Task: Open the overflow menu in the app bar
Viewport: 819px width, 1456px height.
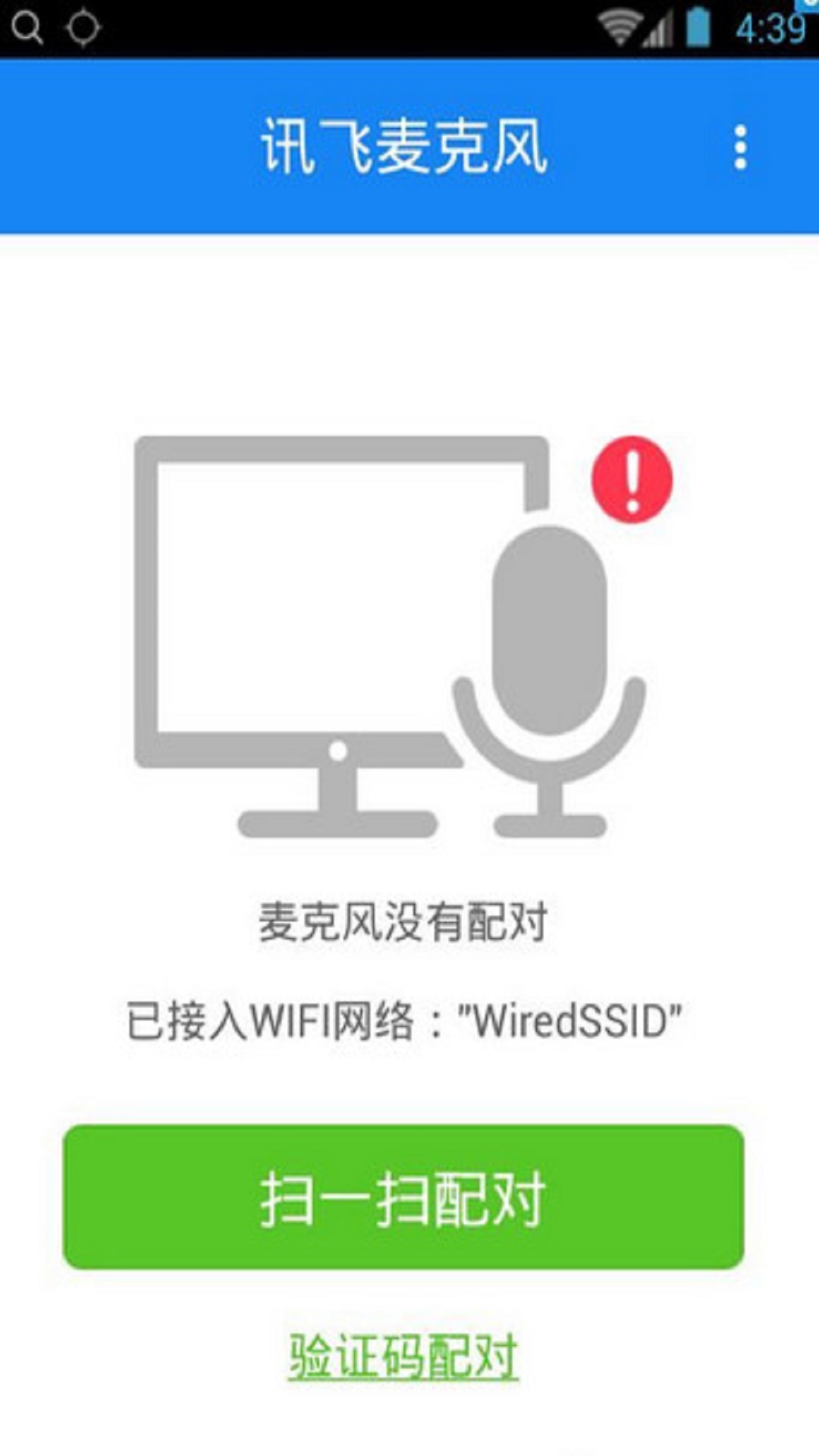Action: coord(740,147)
